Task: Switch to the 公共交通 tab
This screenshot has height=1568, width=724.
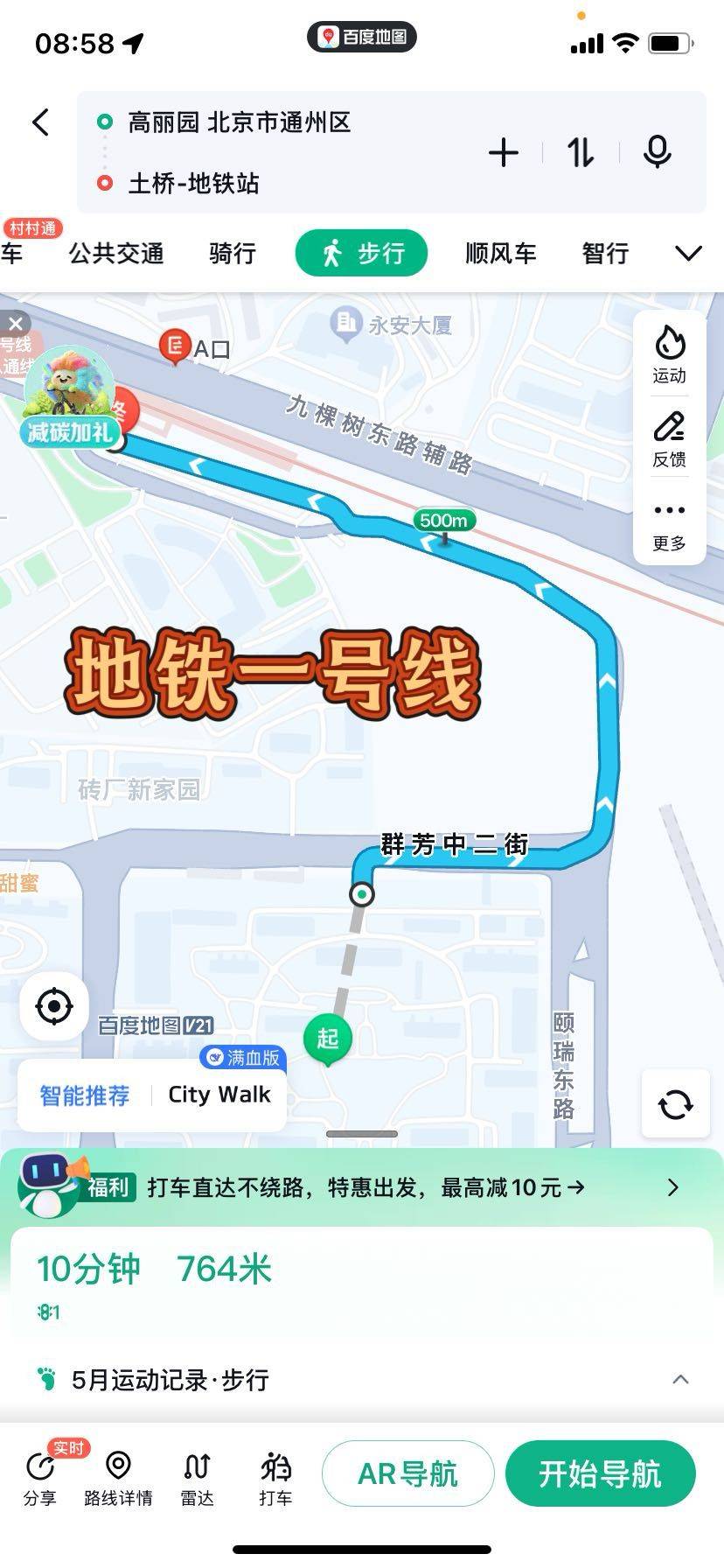Action: [x=116, y=254]
